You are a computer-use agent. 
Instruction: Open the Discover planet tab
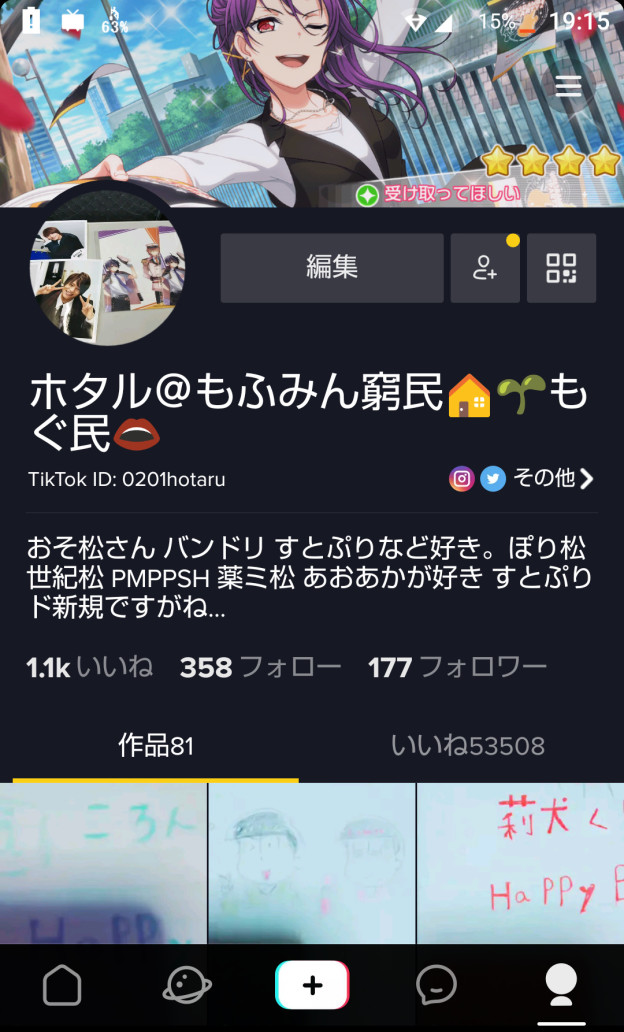187,986
